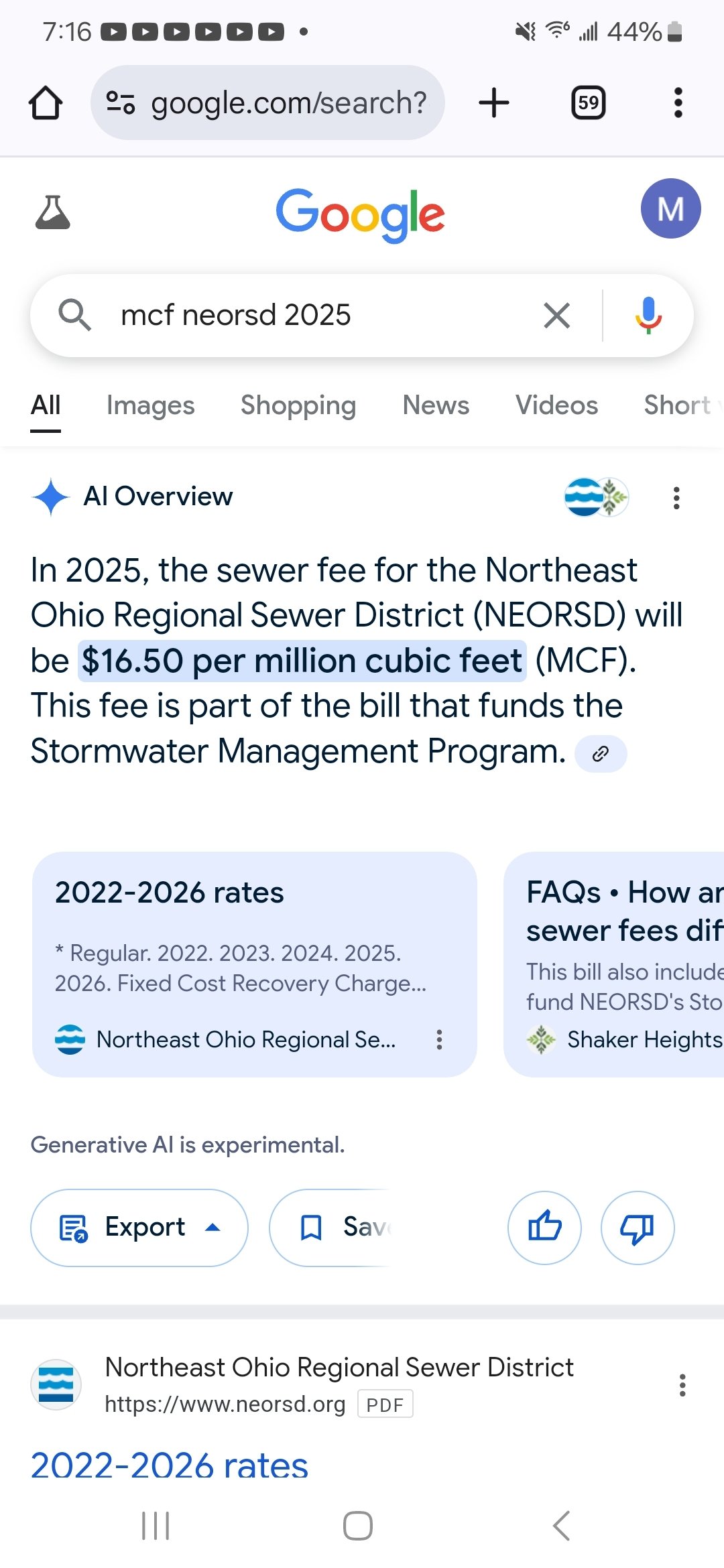Switch to the Shopping tab
724x1568 pixels.
point(298,405)
